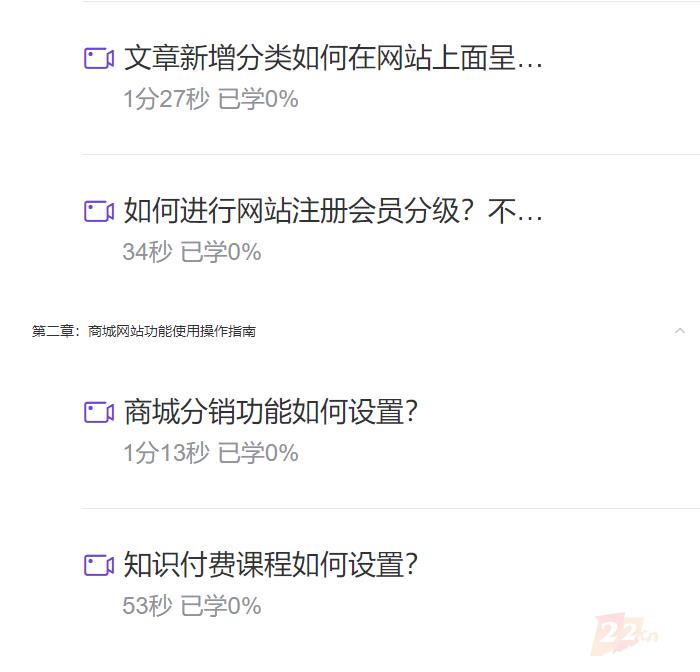Collapse the 第二章 chapter section

[x=680, y=330]
